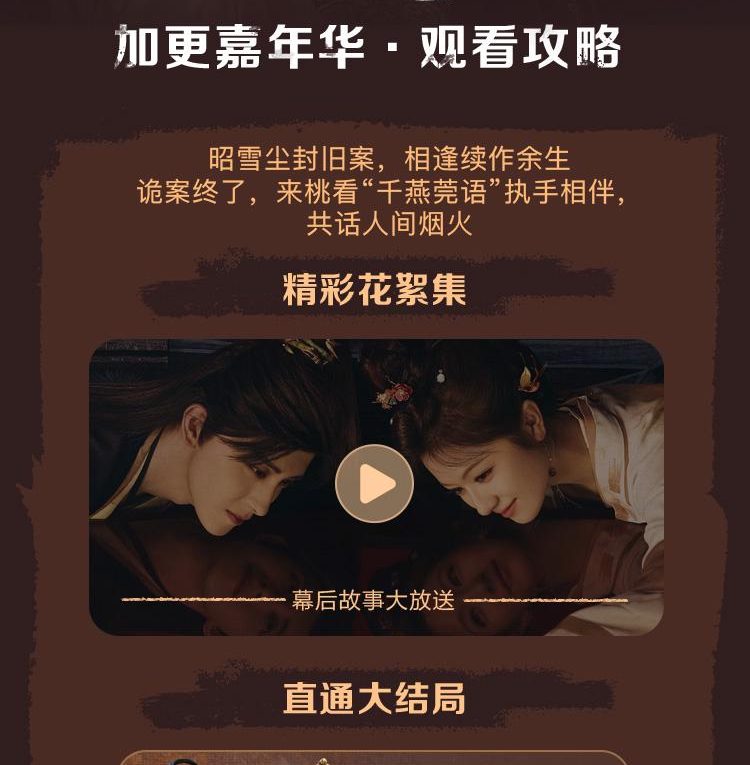
Task: Play the 精彩花絮集 behind-the-scenes video
Action: pos(374,484)
